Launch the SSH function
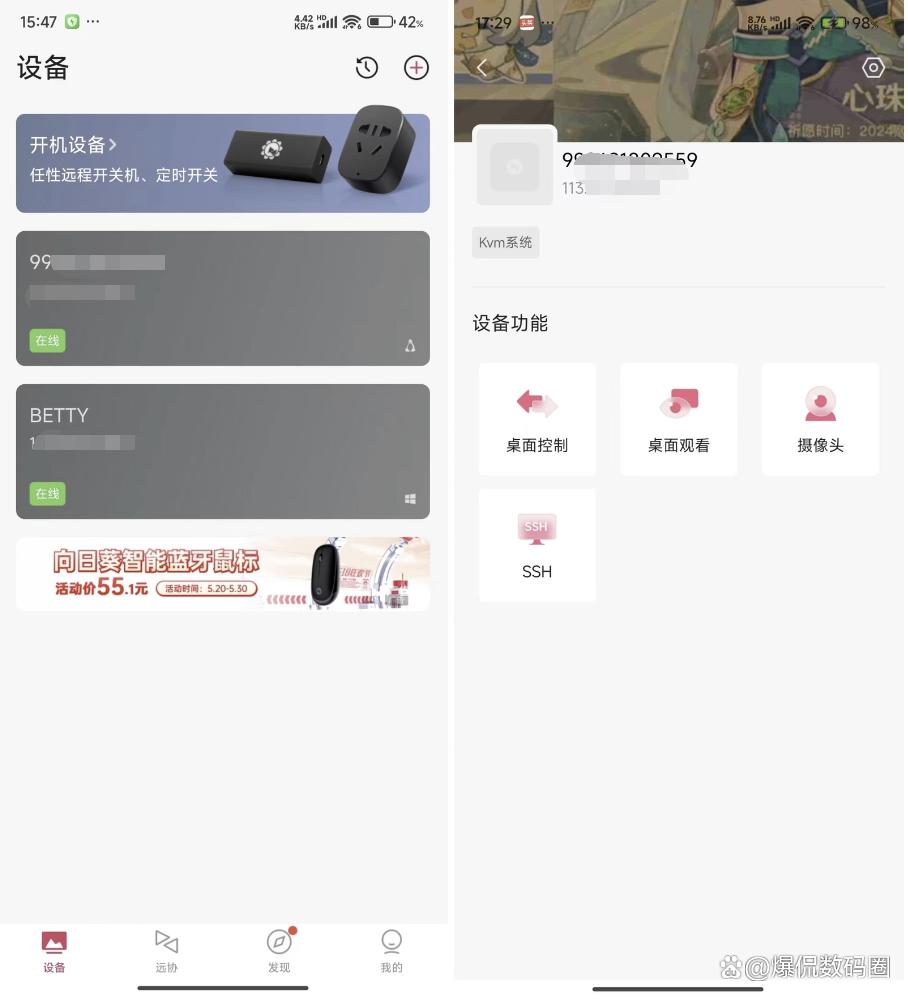The height and width of the screenshot is (999, 908). (537, 545)
